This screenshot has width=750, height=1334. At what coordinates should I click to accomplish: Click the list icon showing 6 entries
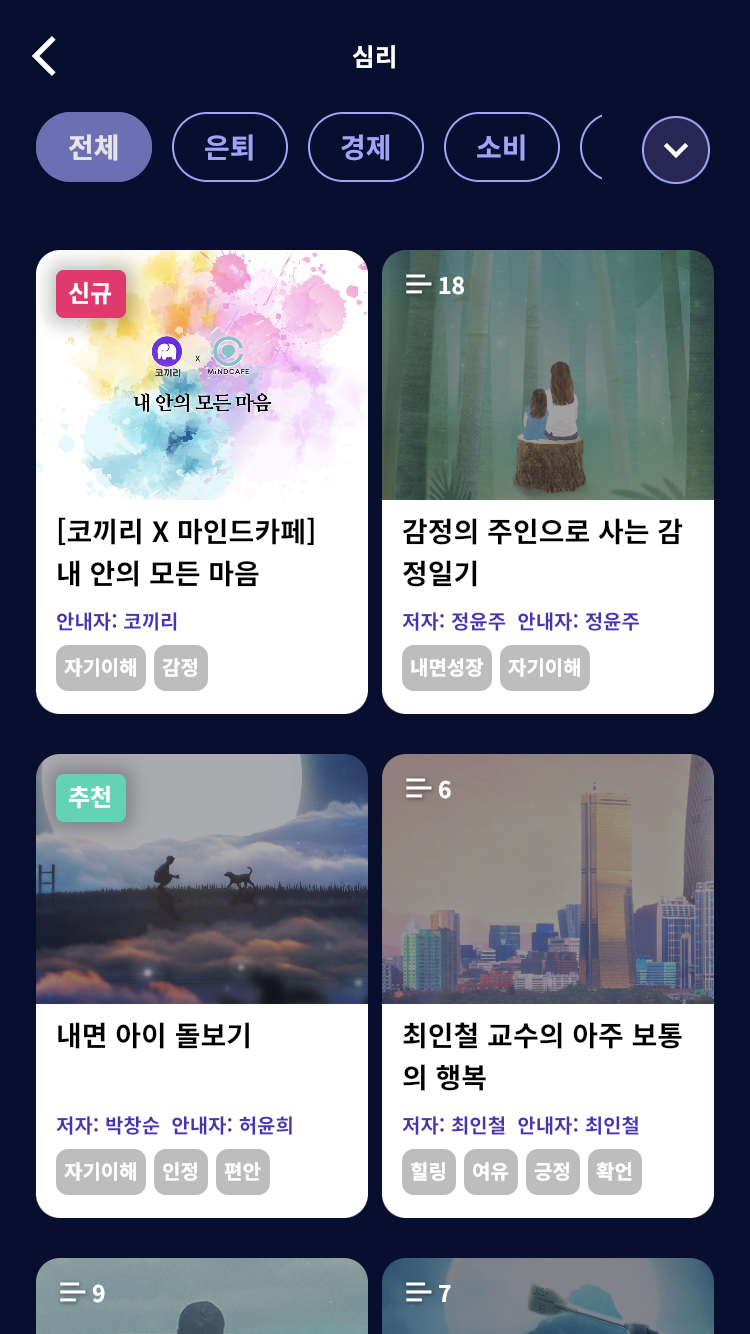(418, 789)
